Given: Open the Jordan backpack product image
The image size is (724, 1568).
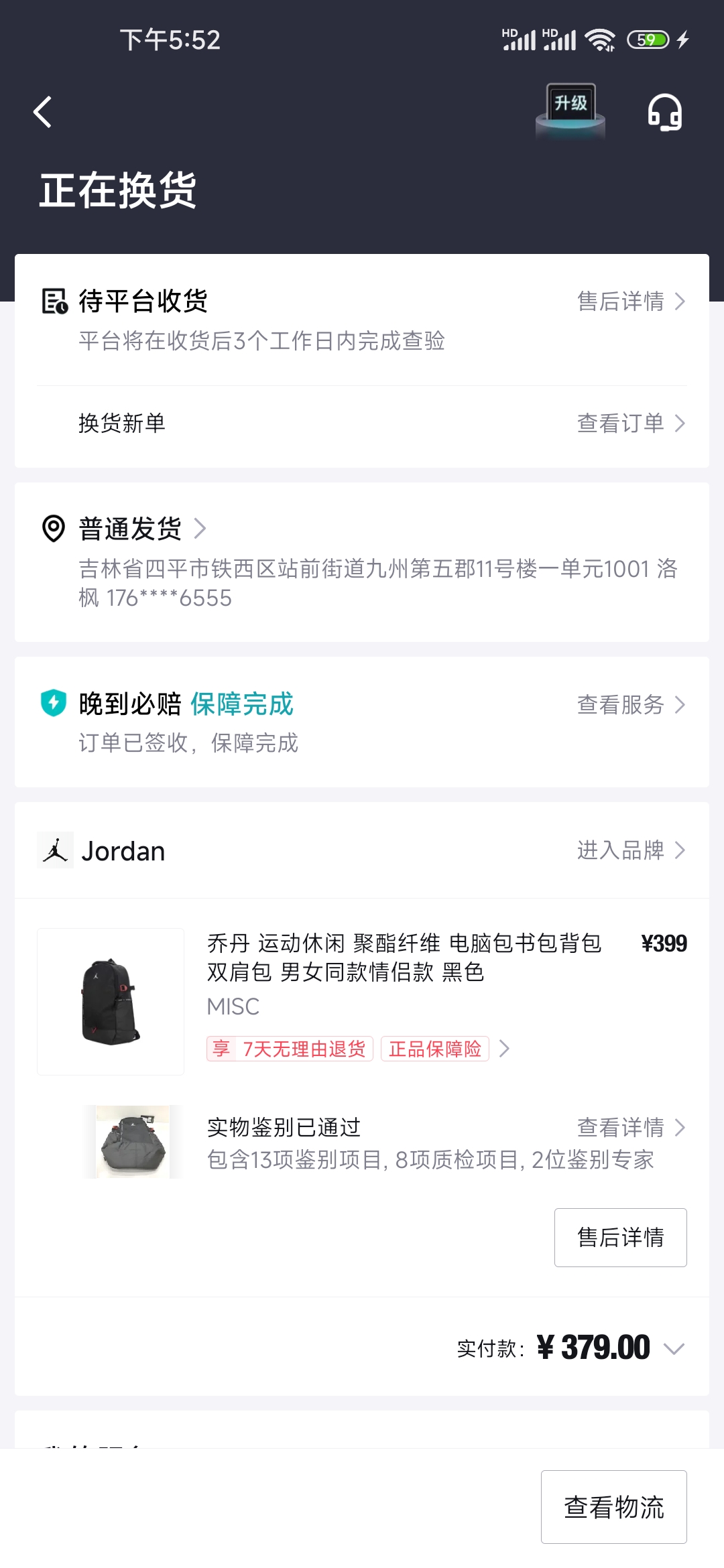Looking at the screenshot, I should pos(111,1002).
